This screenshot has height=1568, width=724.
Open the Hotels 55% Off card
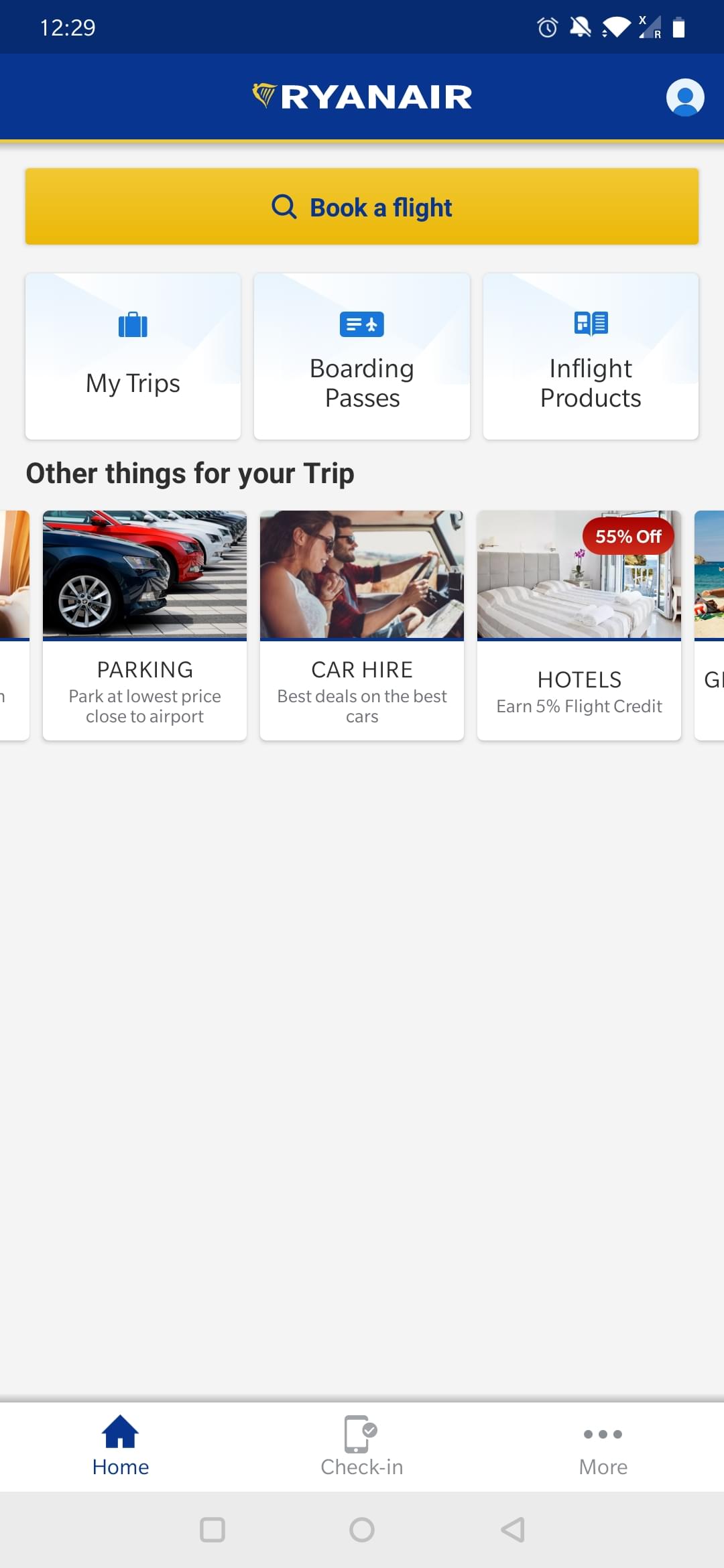[x=579, y=625]
